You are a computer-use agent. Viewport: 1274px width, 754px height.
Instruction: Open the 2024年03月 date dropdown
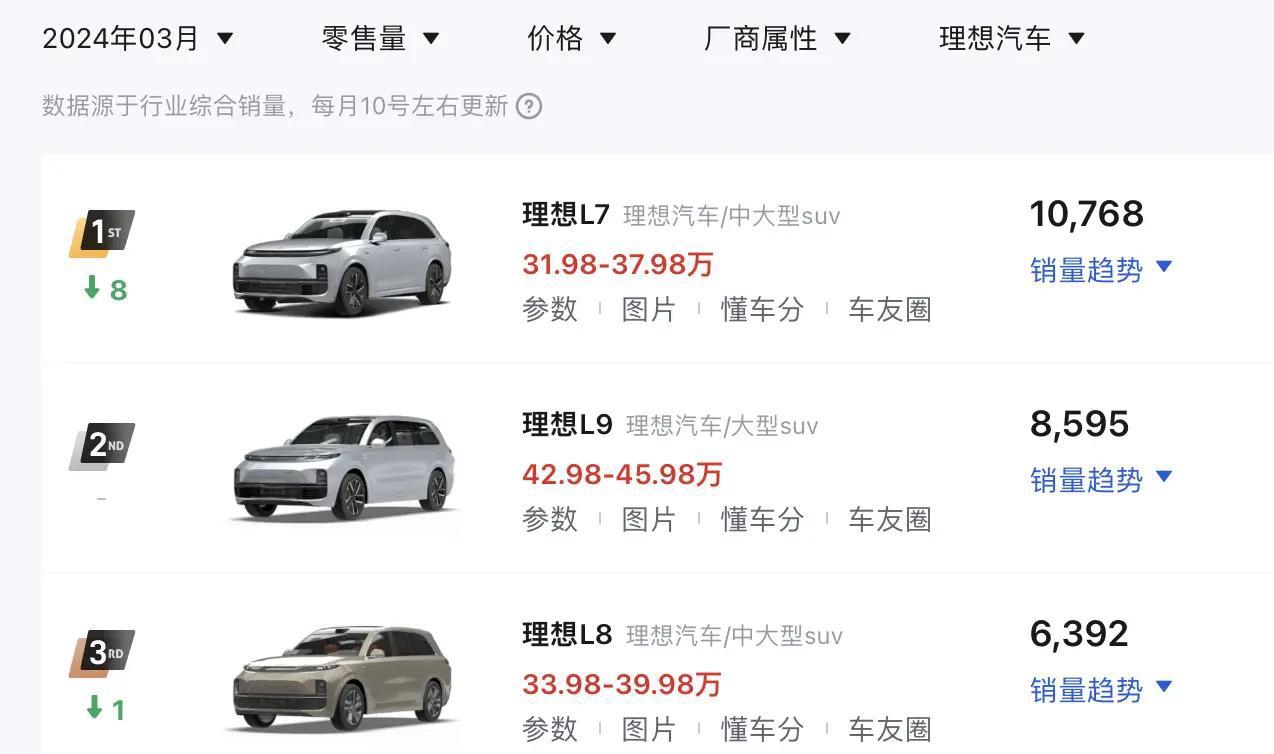click(x=137, y=39)
